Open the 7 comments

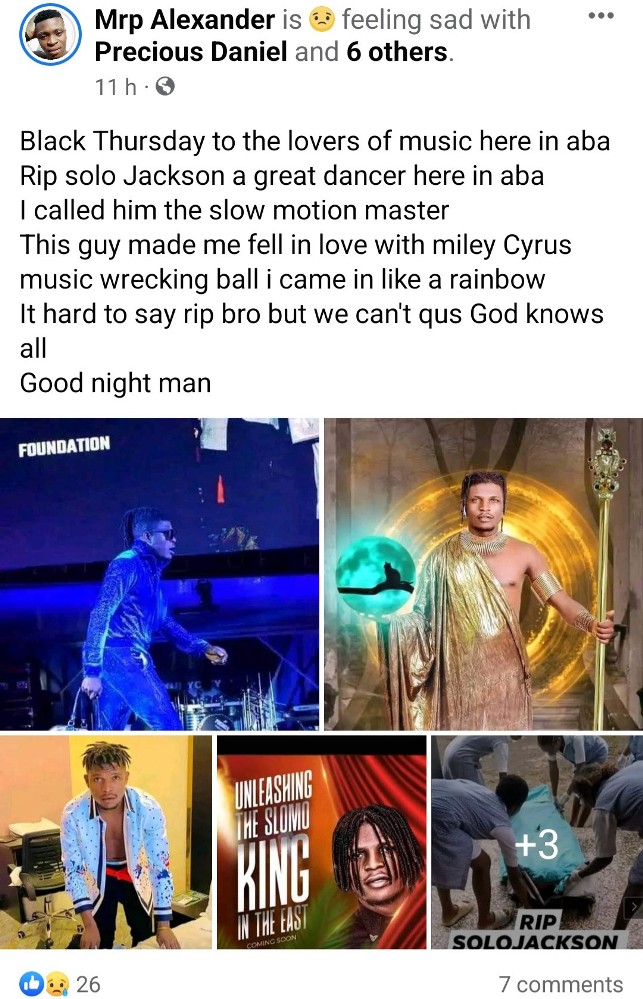click(x=560, y=984)
